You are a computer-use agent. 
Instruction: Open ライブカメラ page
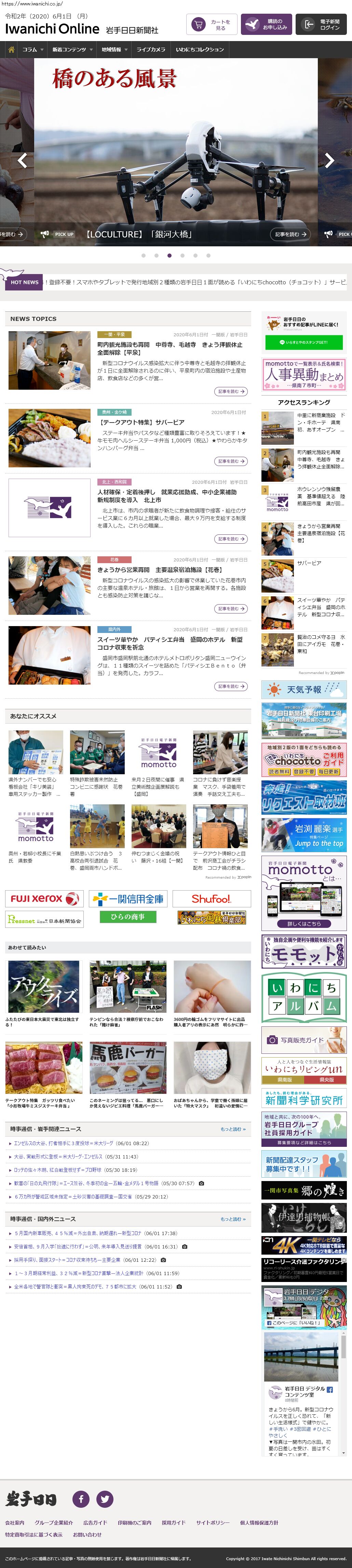pos(150,49)
